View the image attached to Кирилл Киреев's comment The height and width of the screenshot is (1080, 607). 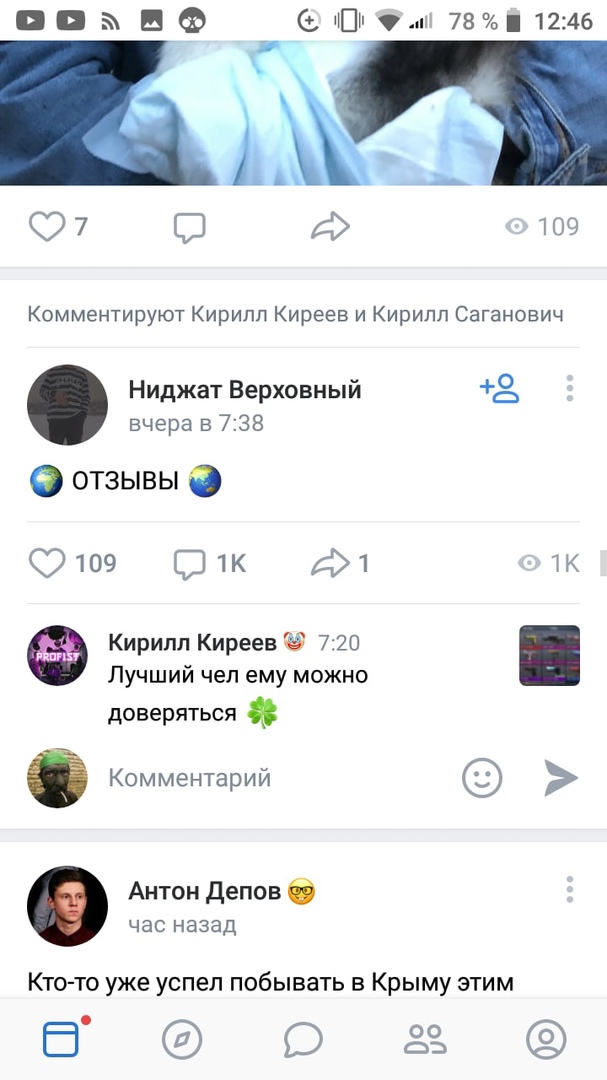(549, 656)
